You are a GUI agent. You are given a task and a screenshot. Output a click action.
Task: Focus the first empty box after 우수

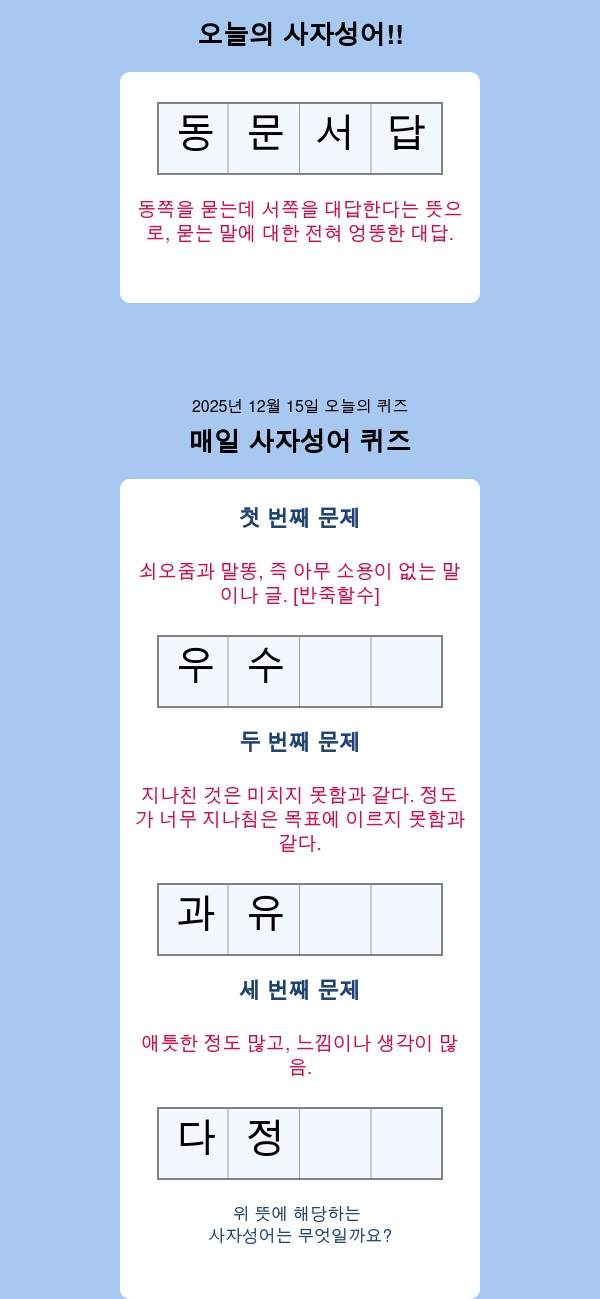click(335, 671)
